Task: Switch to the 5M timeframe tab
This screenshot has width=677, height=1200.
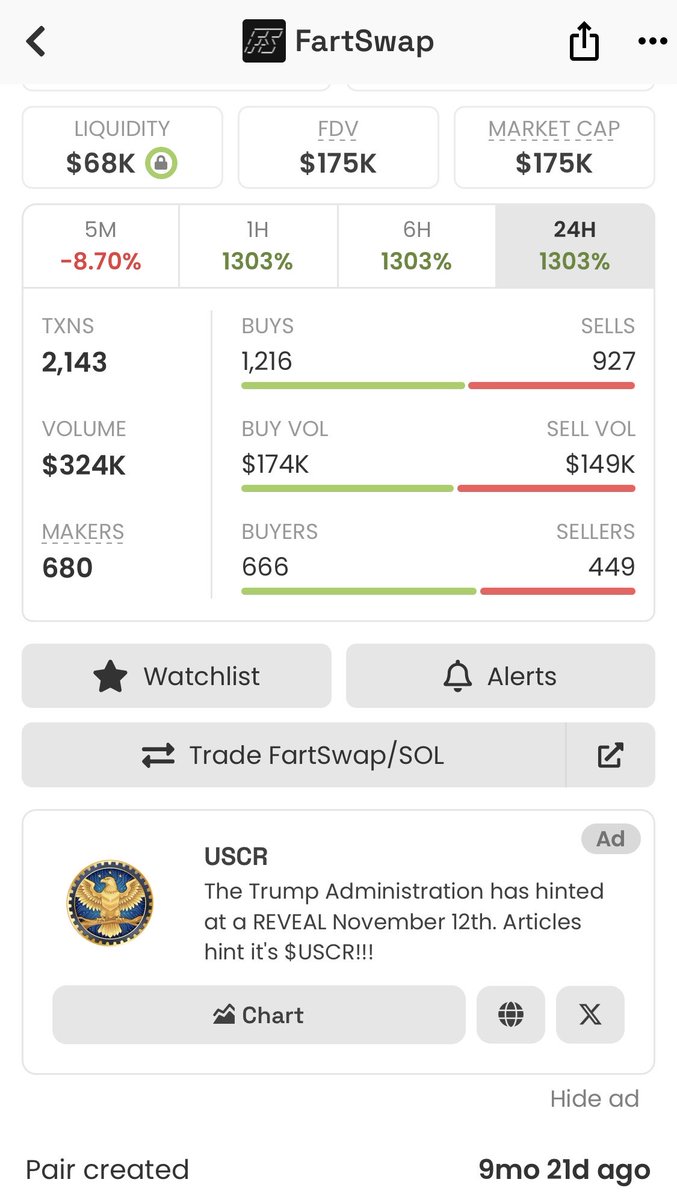Action: coord(101,246)
